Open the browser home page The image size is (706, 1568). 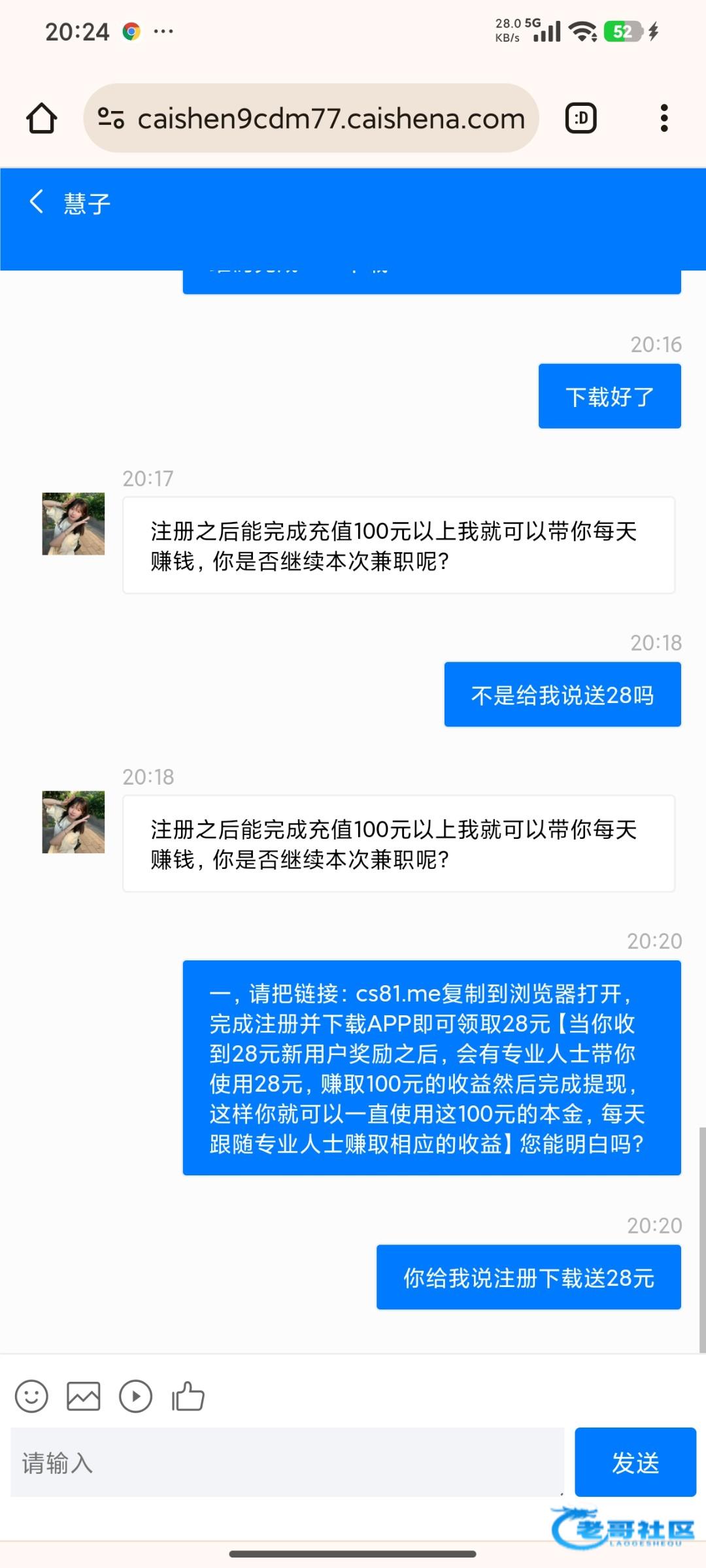(x=42, y=119)
